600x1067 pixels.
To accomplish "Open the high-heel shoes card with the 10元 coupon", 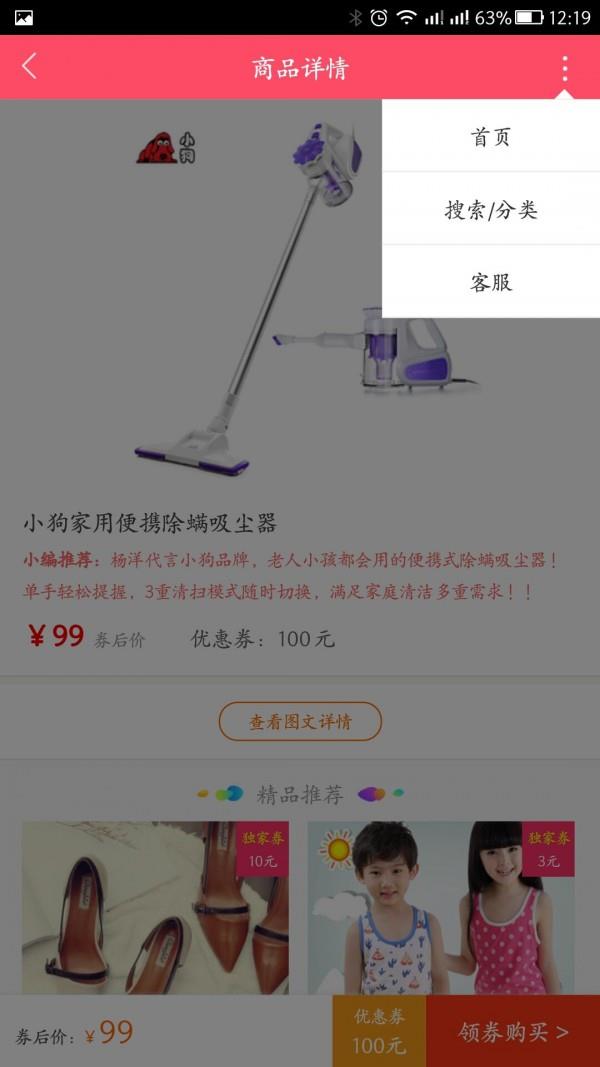I will [x=155, y=905].
